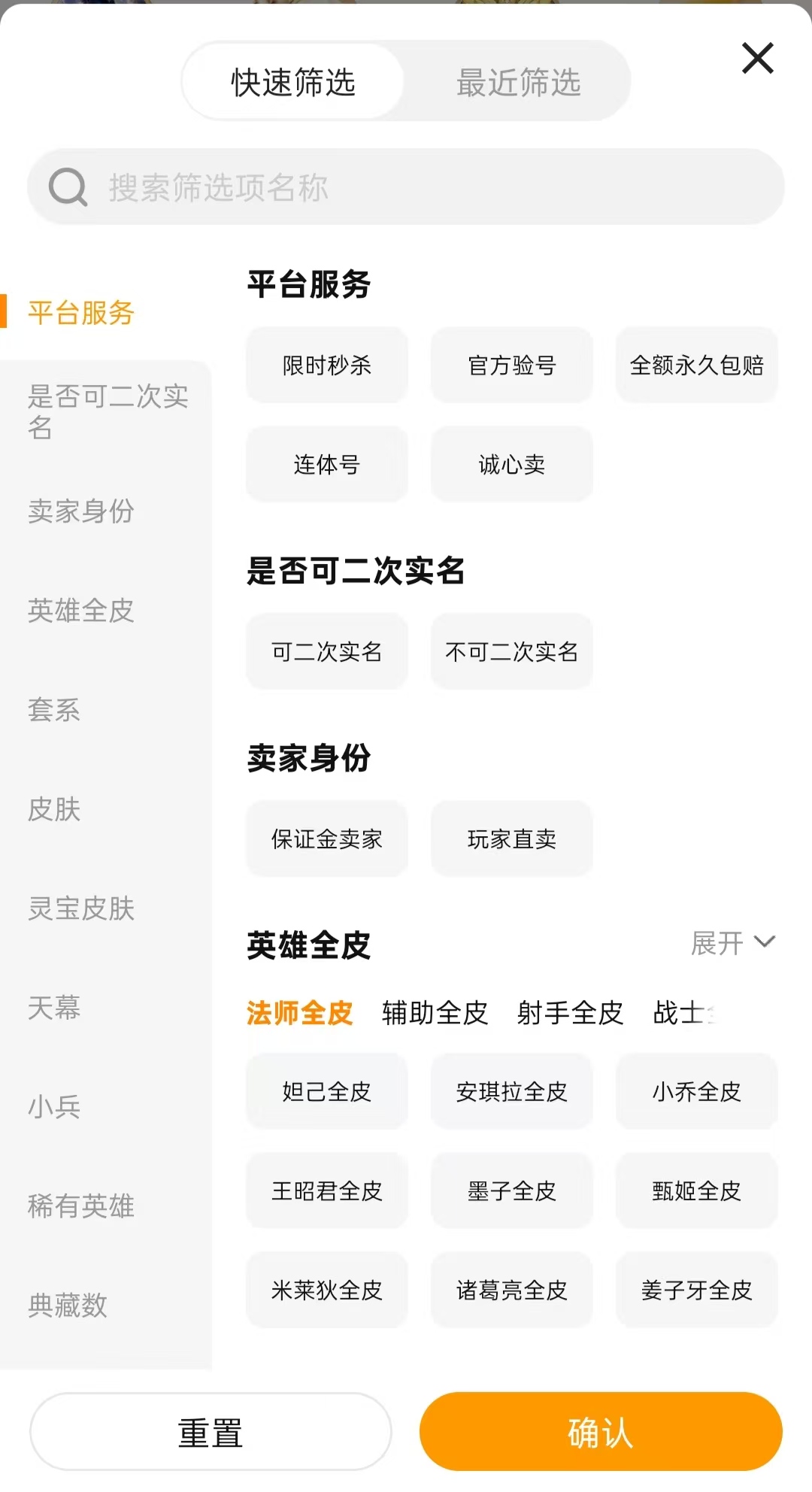Select the 妲己全皮 chip
The width and height of the screenshot is (812, 1492).
(x=327, y=1091)
